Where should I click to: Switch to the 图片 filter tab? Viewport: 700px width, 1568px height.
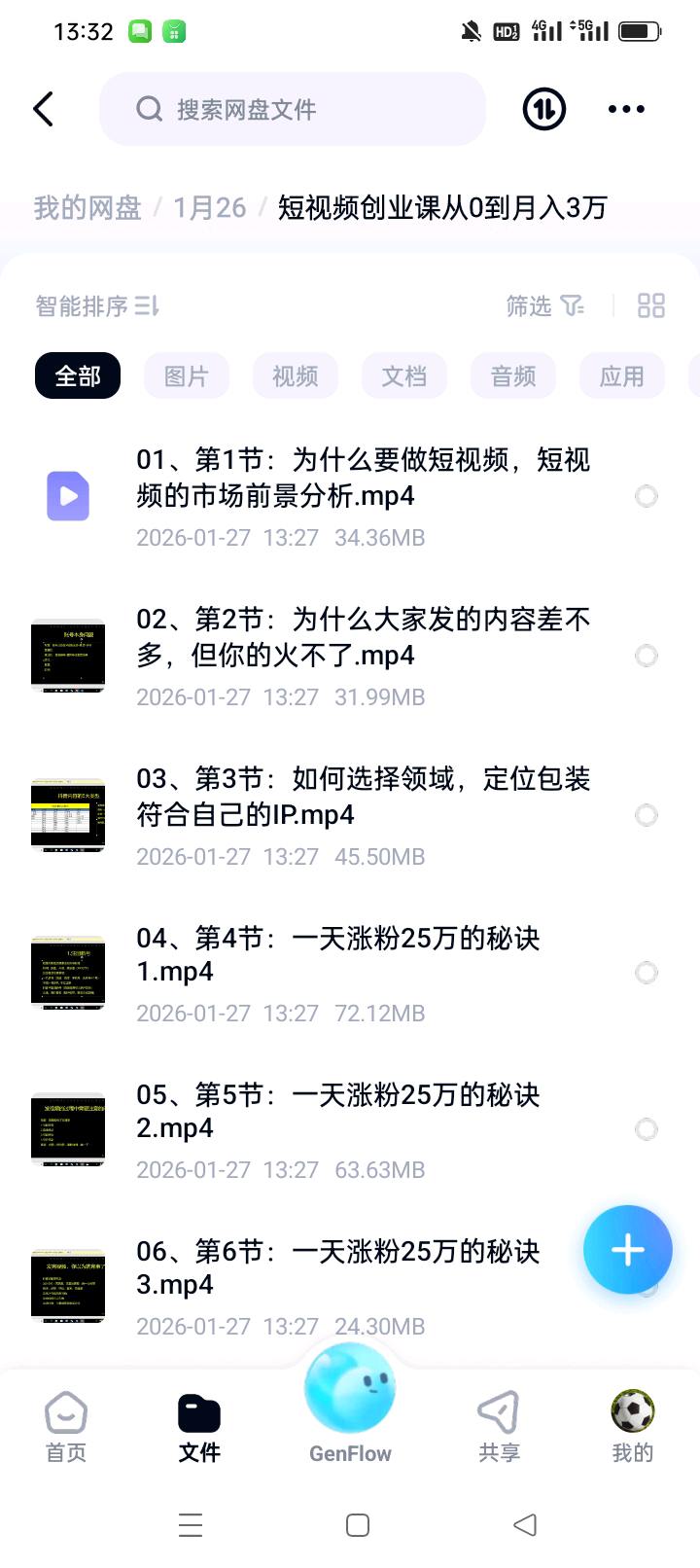[x=187, y=375]
